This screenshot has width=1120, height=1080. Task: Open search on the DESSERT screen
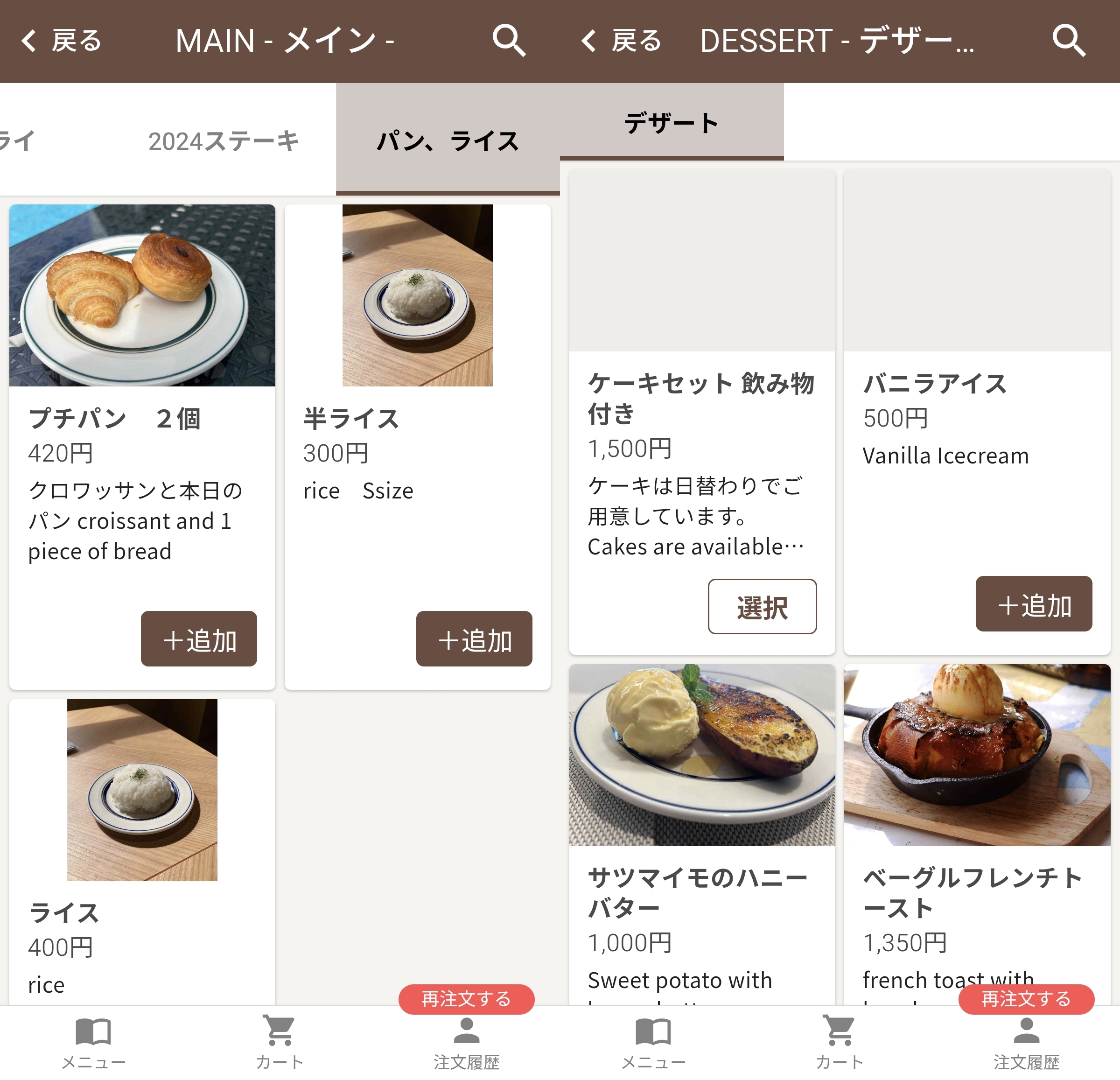[x=1068, y=41]
